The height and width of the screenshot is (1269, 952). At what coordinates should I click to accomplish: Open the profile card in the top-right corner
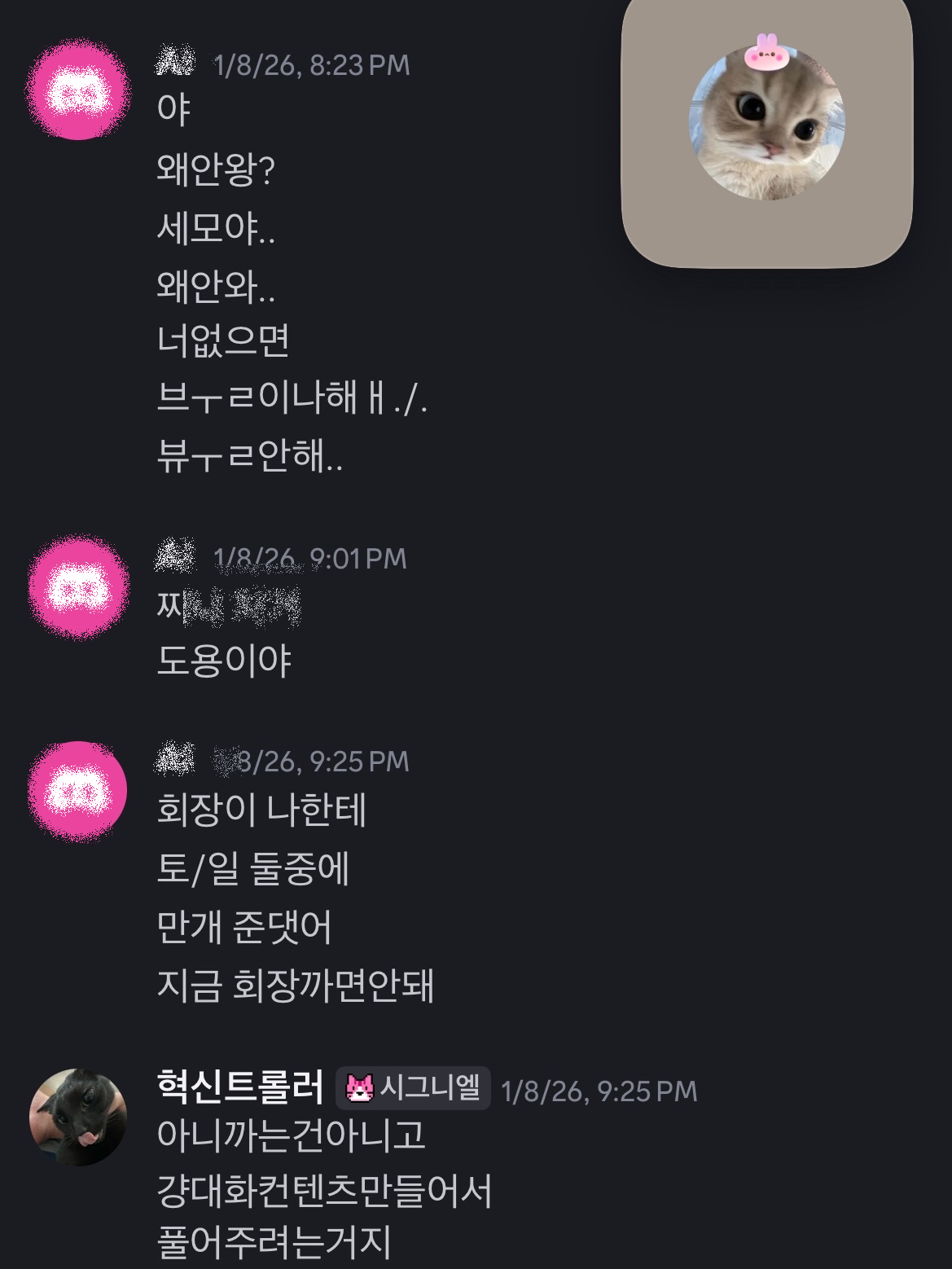[766, 130]
